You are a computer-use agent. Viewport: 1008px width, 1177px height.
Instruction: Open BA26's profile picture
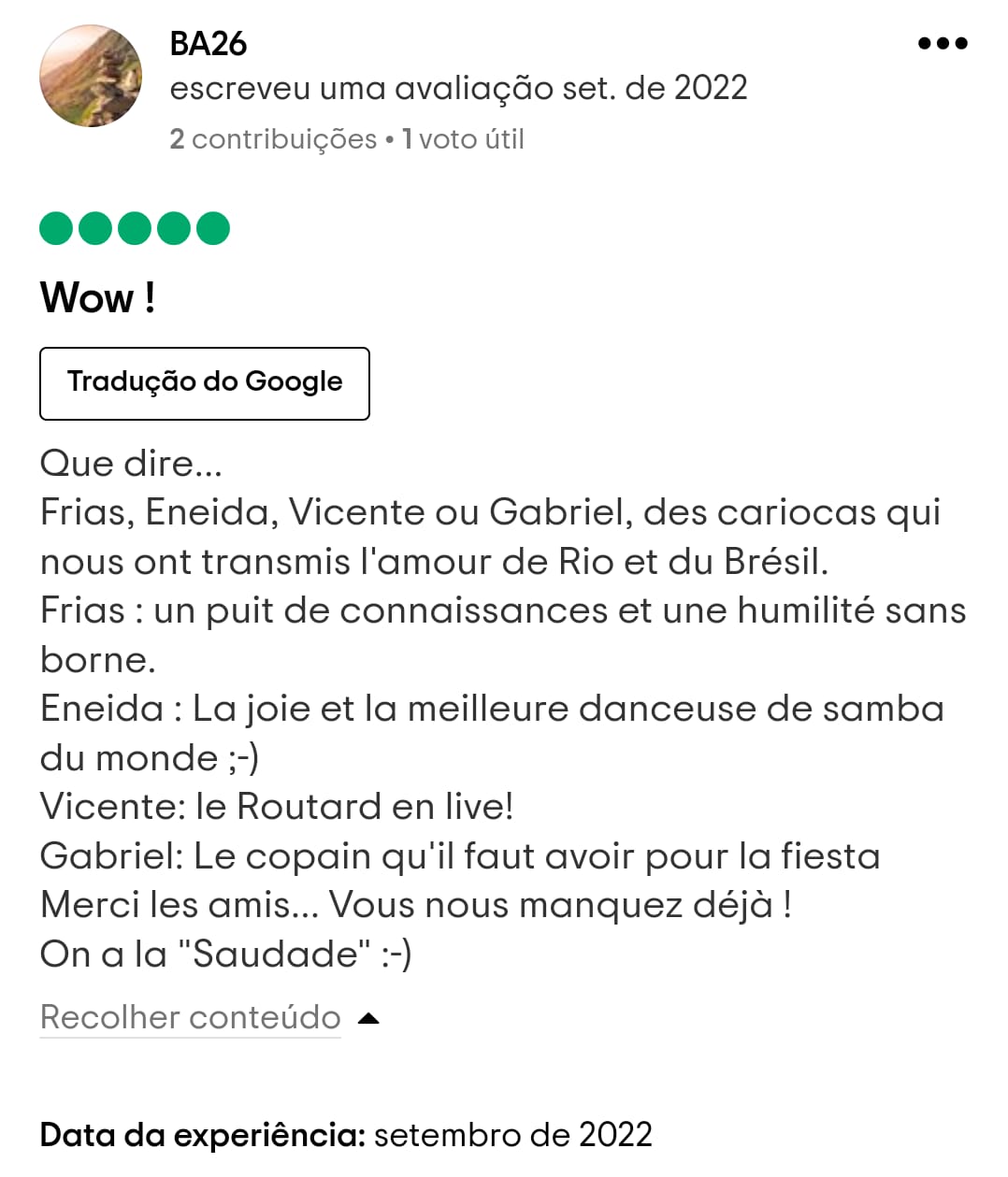[91, 77]
